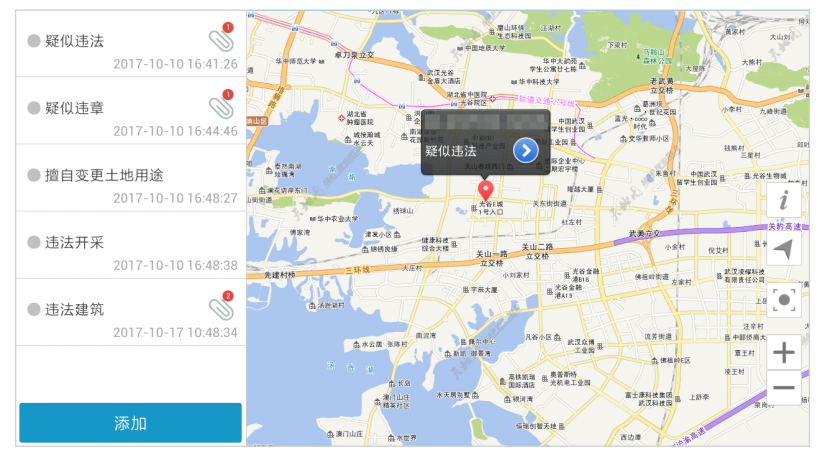Open details arrow in 疑似违法 map popup

pos(526,151)
